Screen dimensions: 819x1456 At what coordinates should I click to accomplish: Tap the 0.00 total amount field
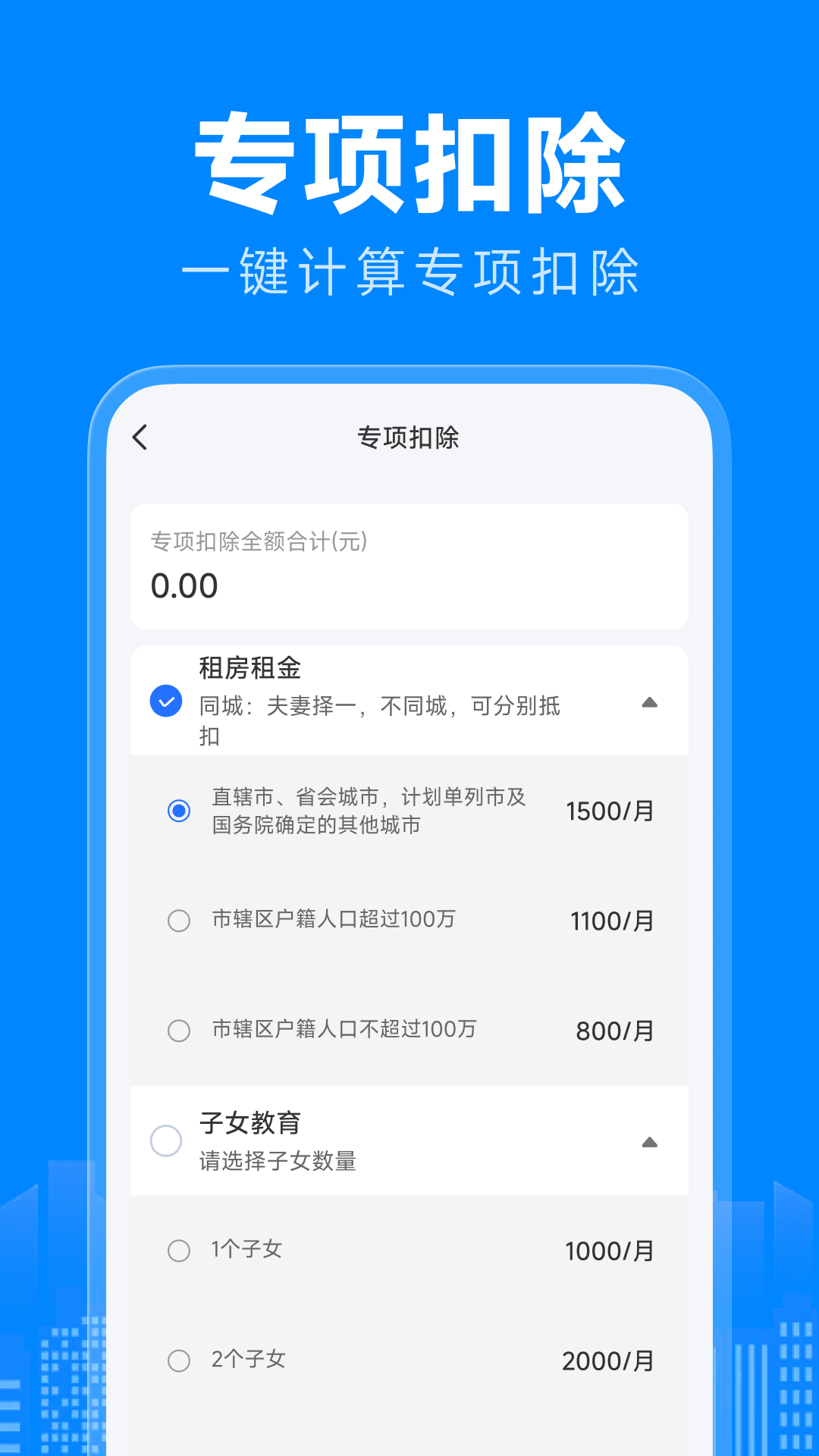[x=185, y=586]
